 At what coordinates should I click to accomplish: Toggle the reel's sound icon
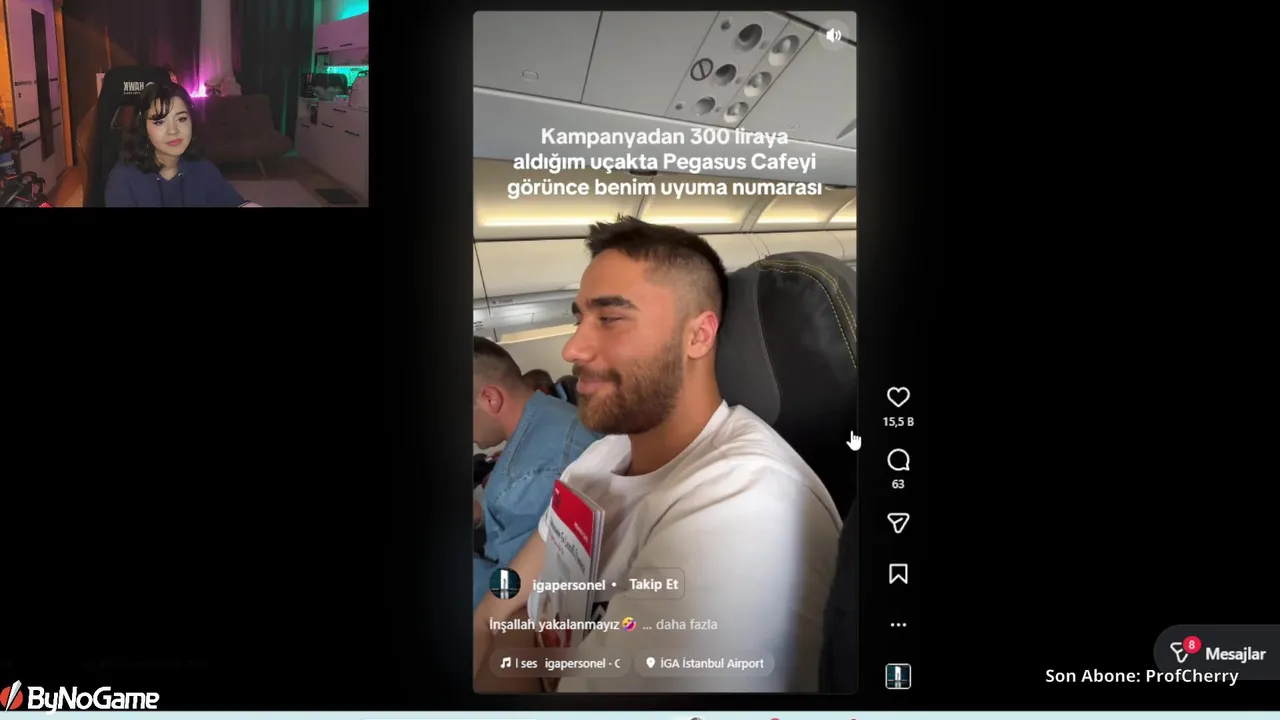(833, 36)
